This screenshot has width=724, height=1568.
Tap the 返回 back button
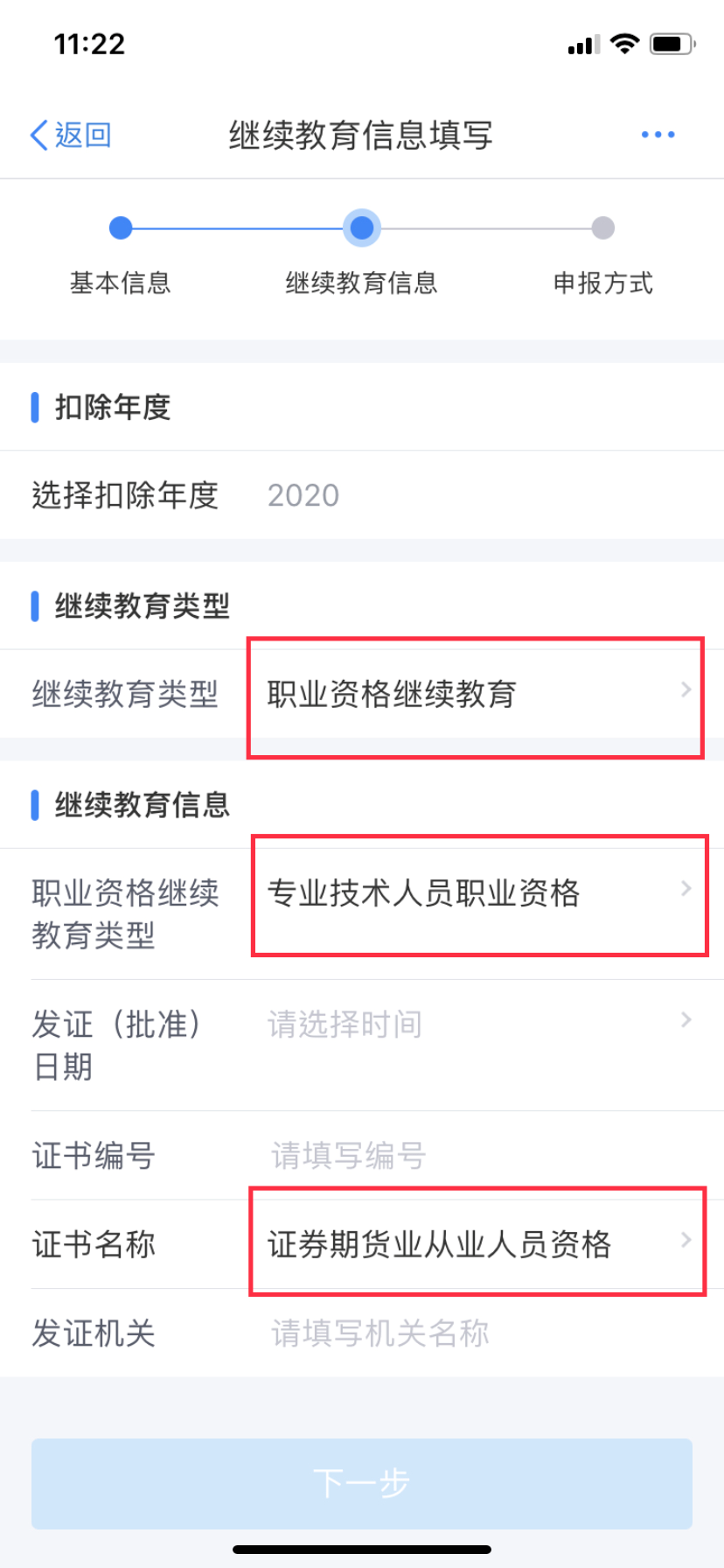click(x=70, y=135)
